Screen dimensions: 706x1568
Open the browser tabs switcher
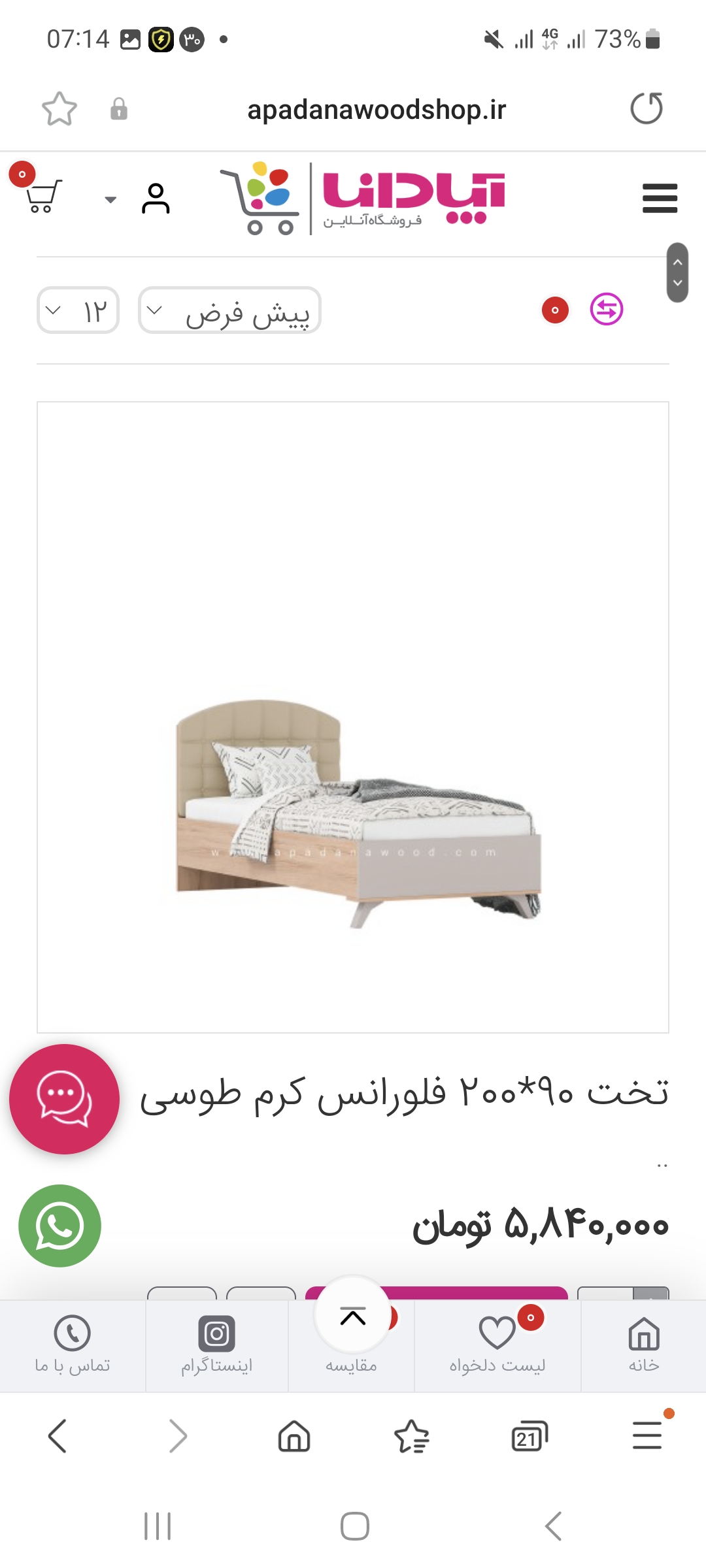point(528,1437)
